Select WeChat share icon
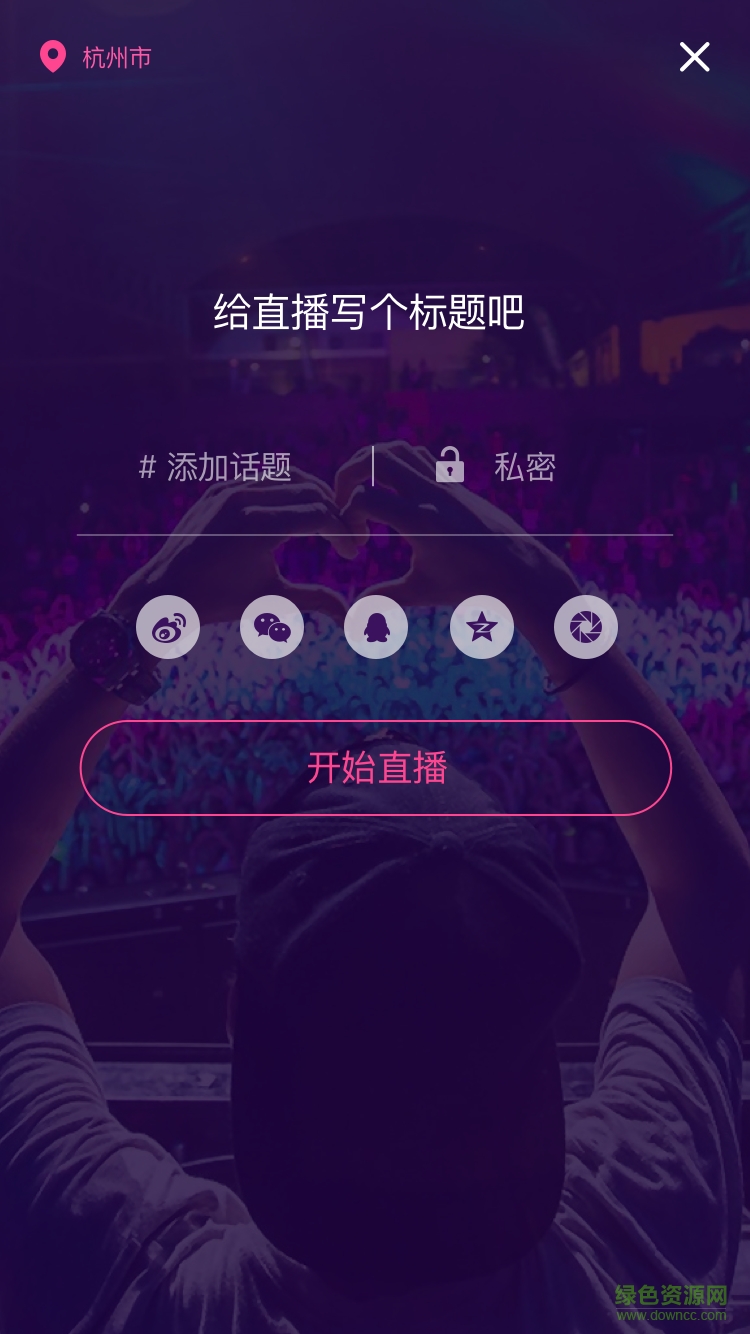The height and width of the screenshot is (1334, 750). click(x=272, y=627)
